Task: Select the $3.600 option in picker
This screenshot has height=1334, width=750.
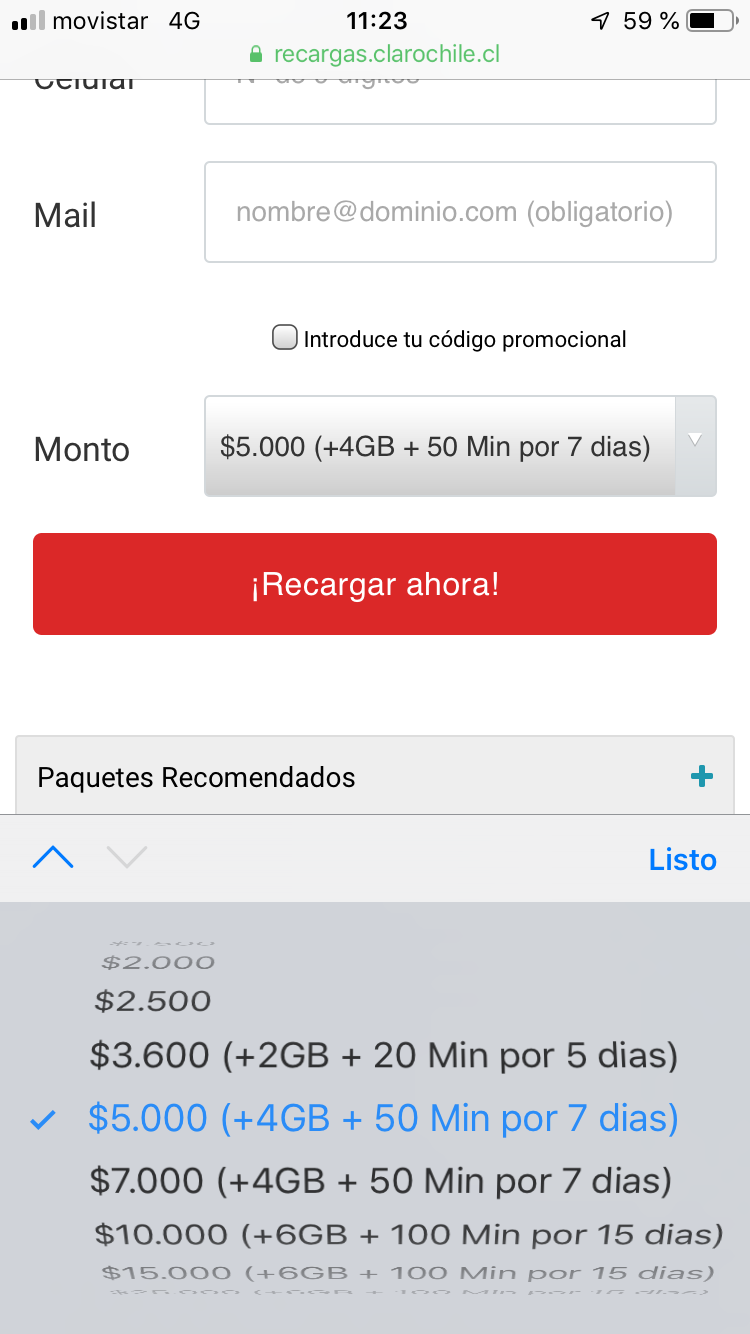Action: tap(384, 1055)
